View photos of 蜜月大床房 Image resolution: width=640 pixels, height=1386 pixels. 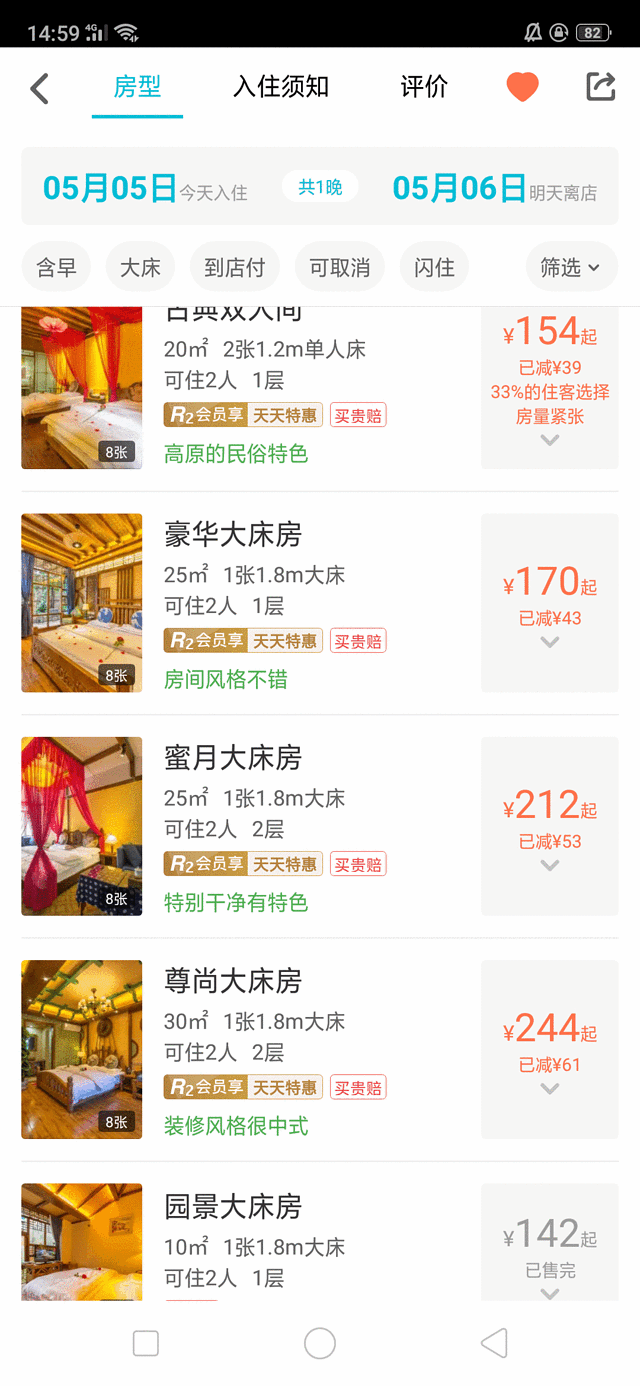[82, 826]
